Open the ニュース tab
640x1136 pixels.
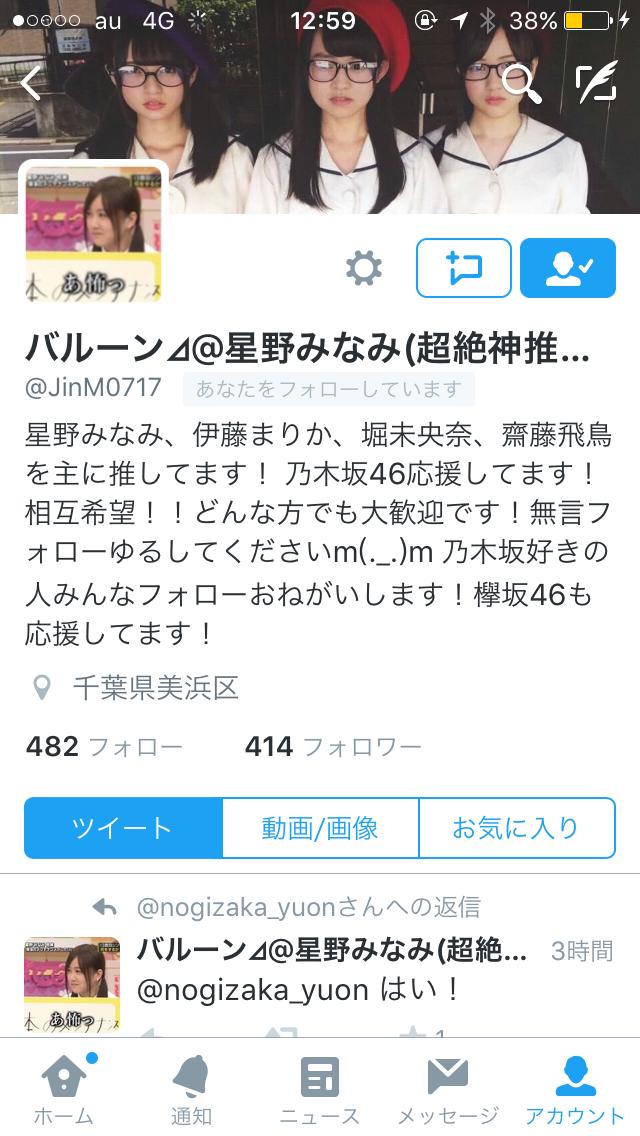pyautogui.click(x=319, y=1090)
